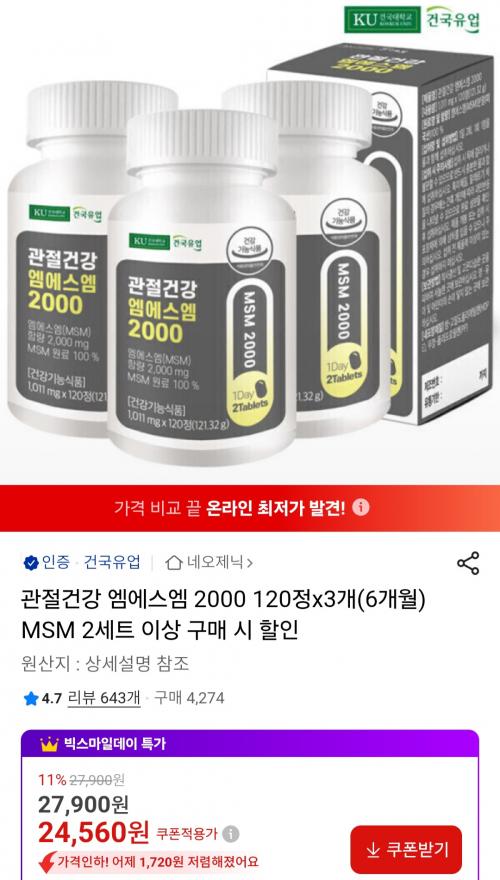Open the 리뷰 643개 reviews
Screen dimensions: 500x880
click(x=104, y=698)
